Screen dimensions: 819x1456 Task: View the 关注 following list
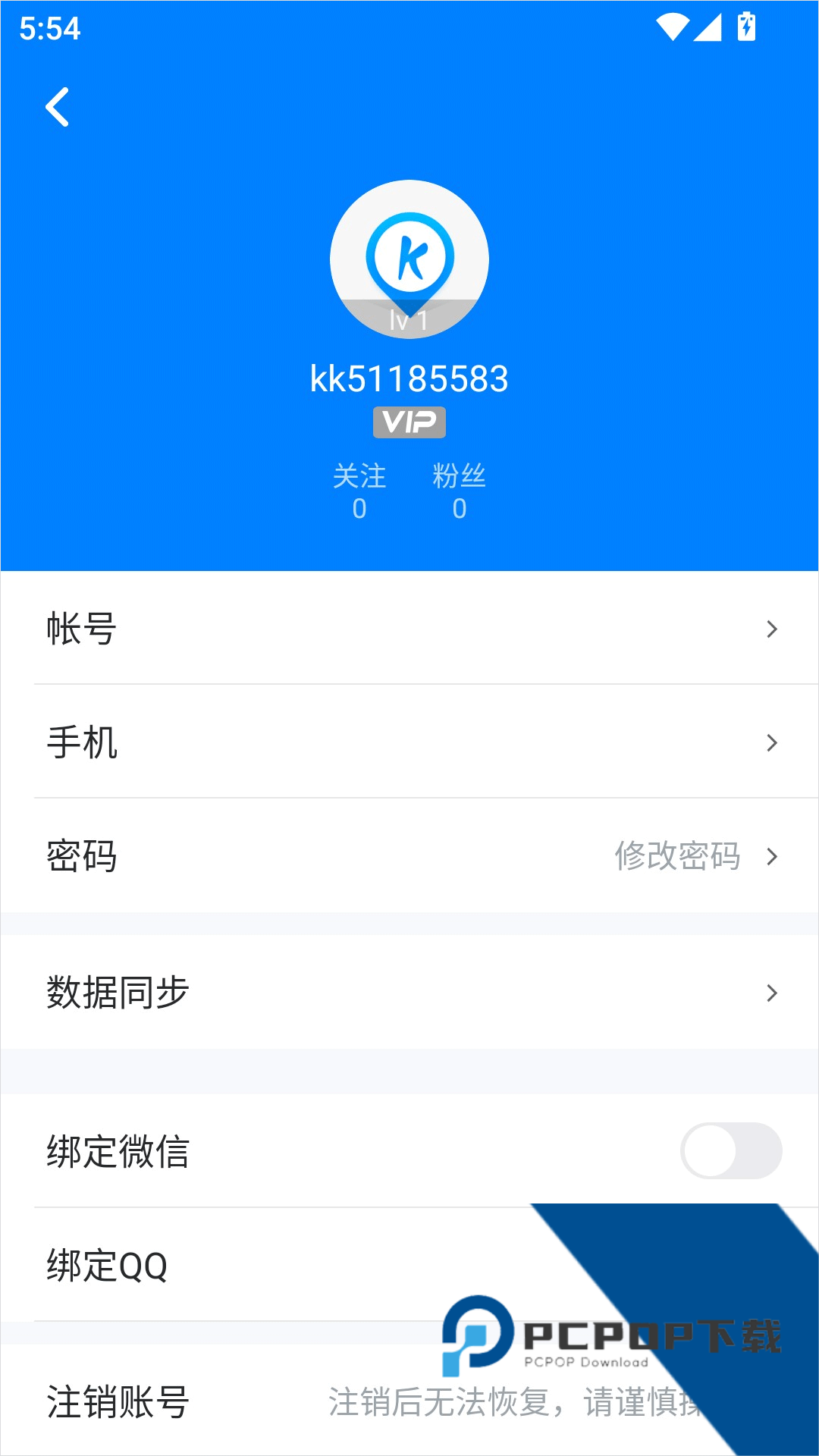click(x=359, y=491)
